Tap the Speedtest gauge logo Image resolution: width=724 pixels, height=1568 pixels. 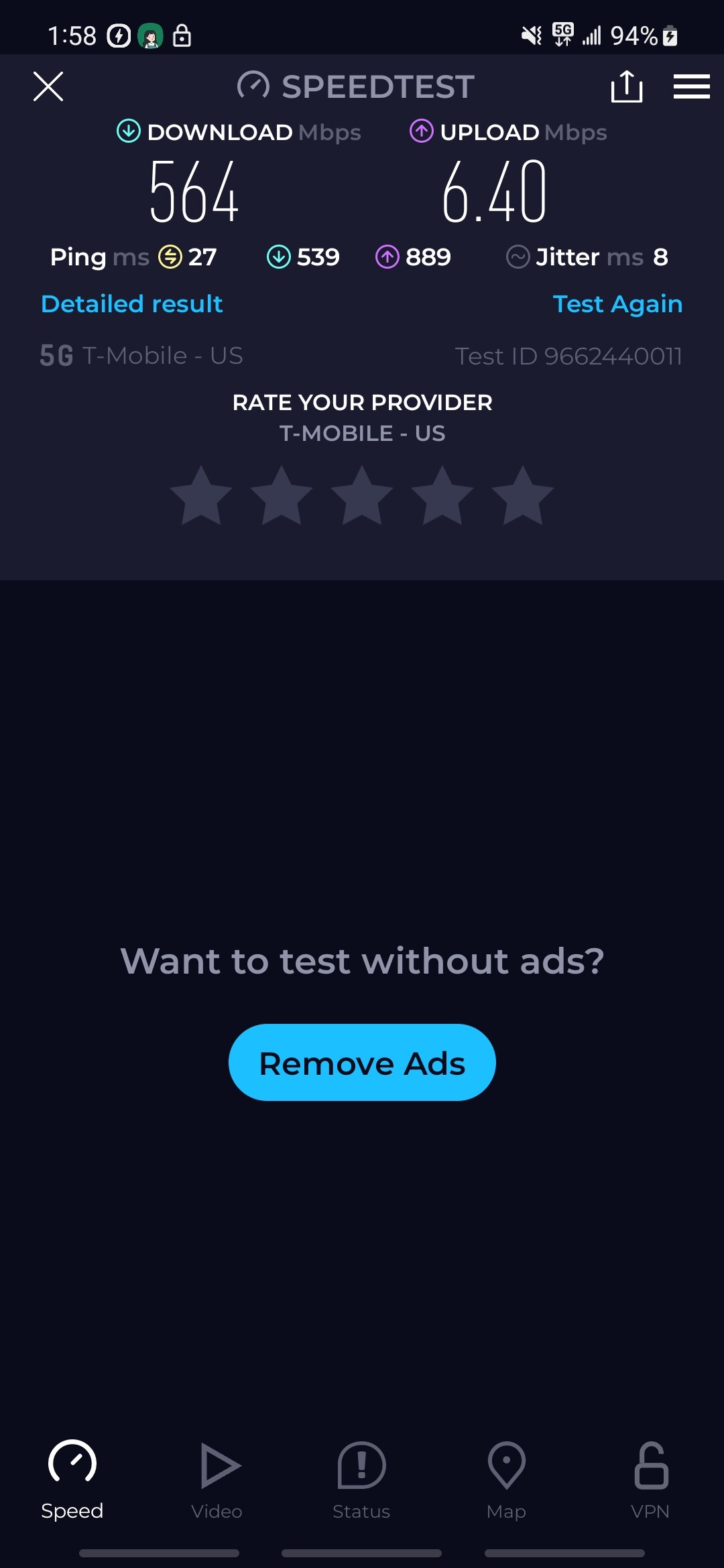click(253, 86)
